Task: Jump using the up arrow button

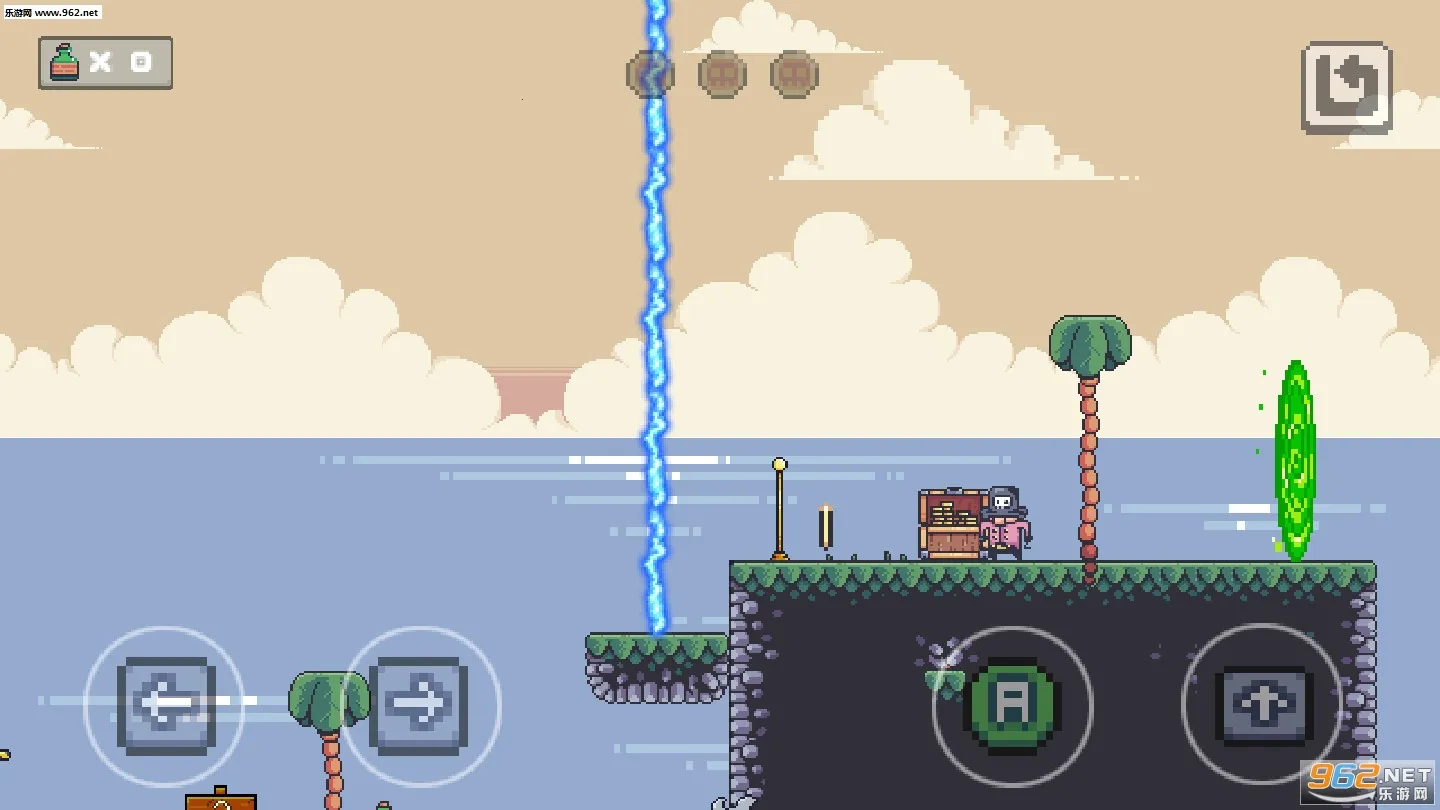Action: coord(1262,704)
